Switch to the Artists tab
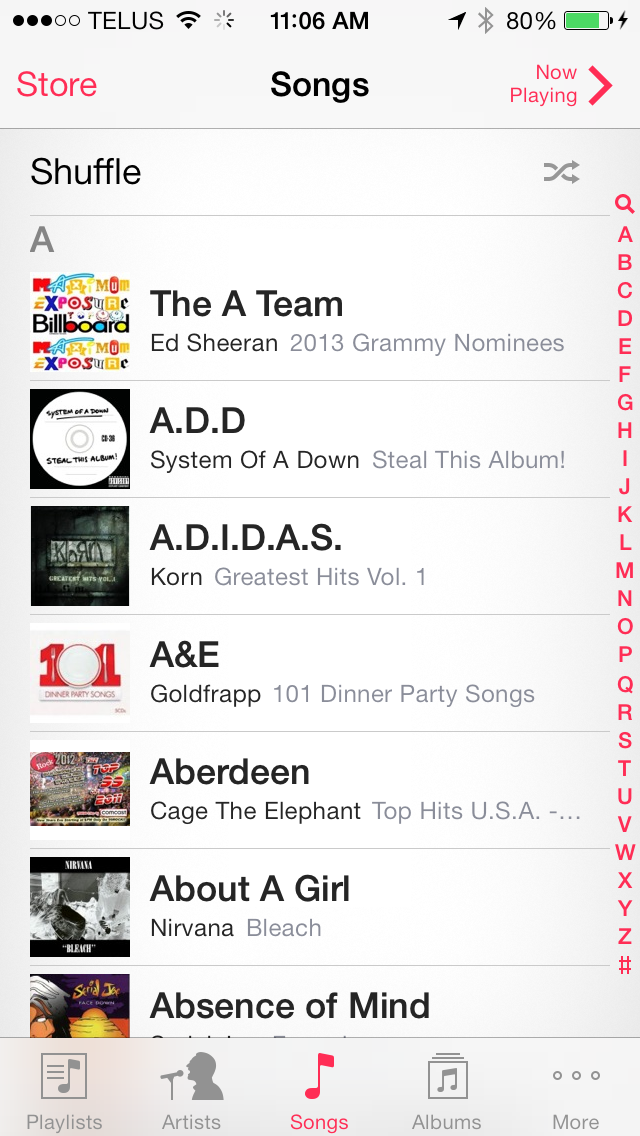 coord(192,1090)
